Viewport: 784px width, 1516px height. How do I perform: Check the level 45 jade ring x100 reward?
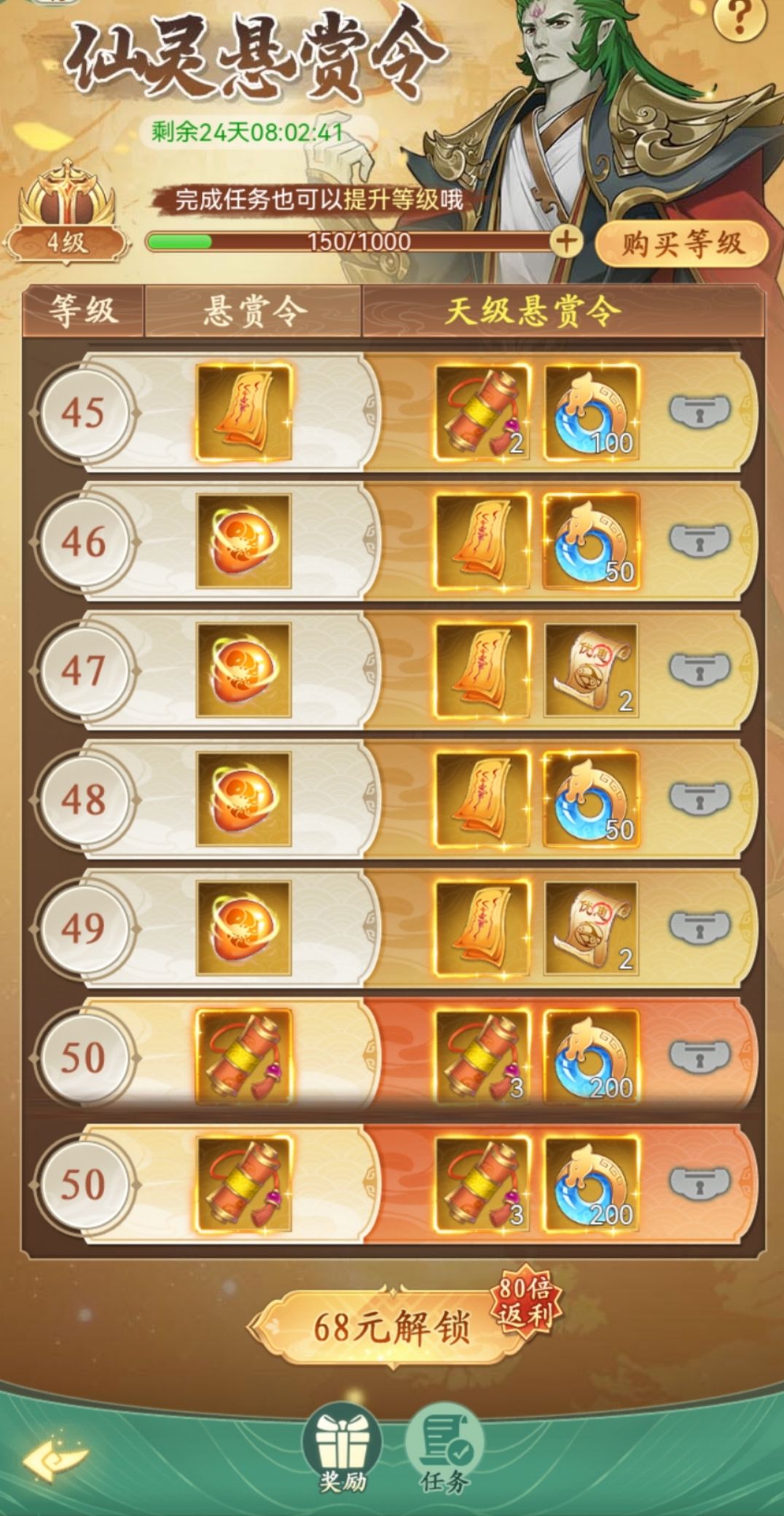592,413
